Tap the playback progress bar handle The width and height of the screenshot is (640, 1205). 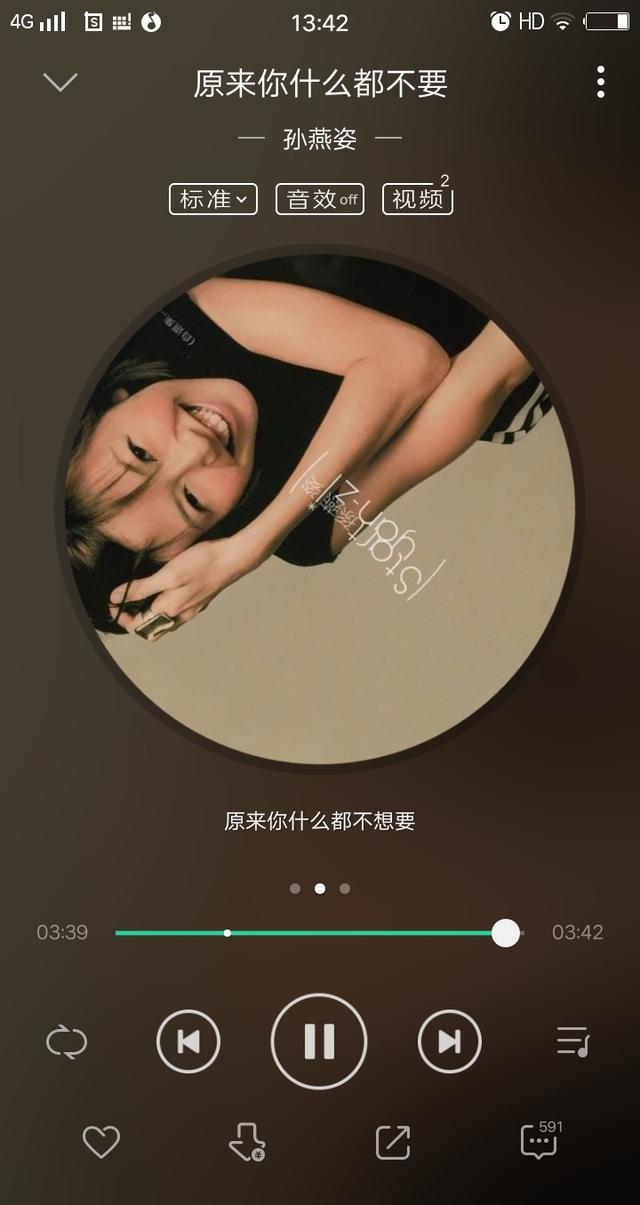click(x=506, y=933)
